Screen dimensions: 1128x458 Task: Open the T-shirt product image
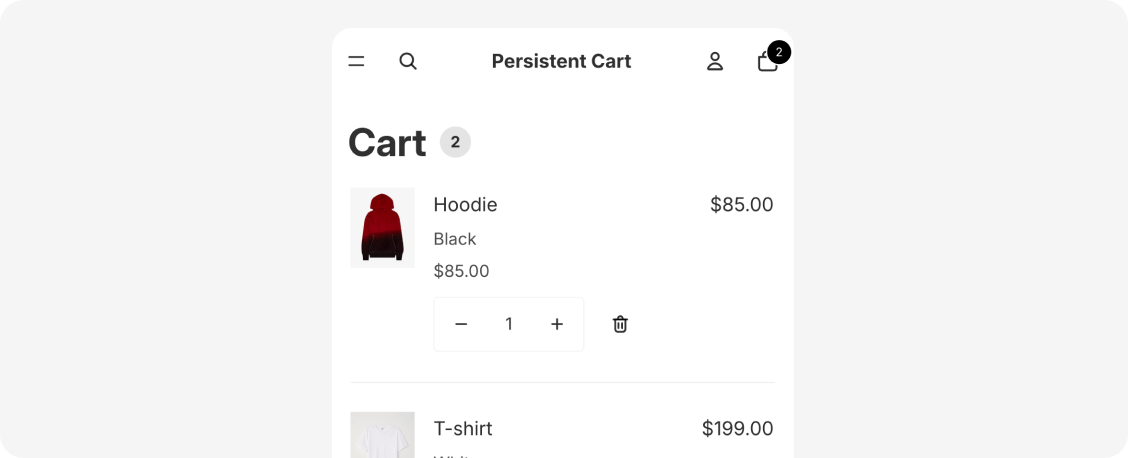pyautogui.click(x=382, y=435)
